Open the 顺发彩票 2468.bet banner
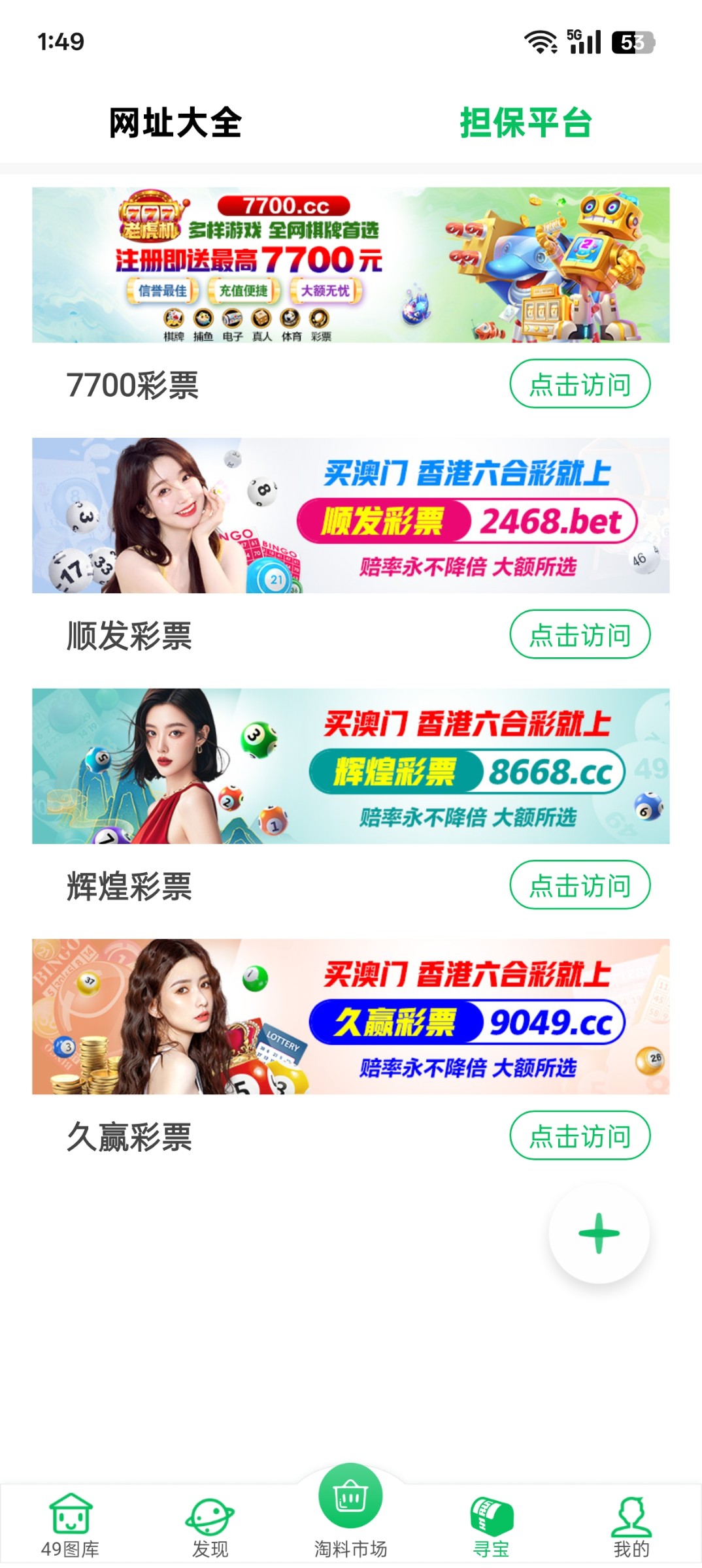 [351, 515]
